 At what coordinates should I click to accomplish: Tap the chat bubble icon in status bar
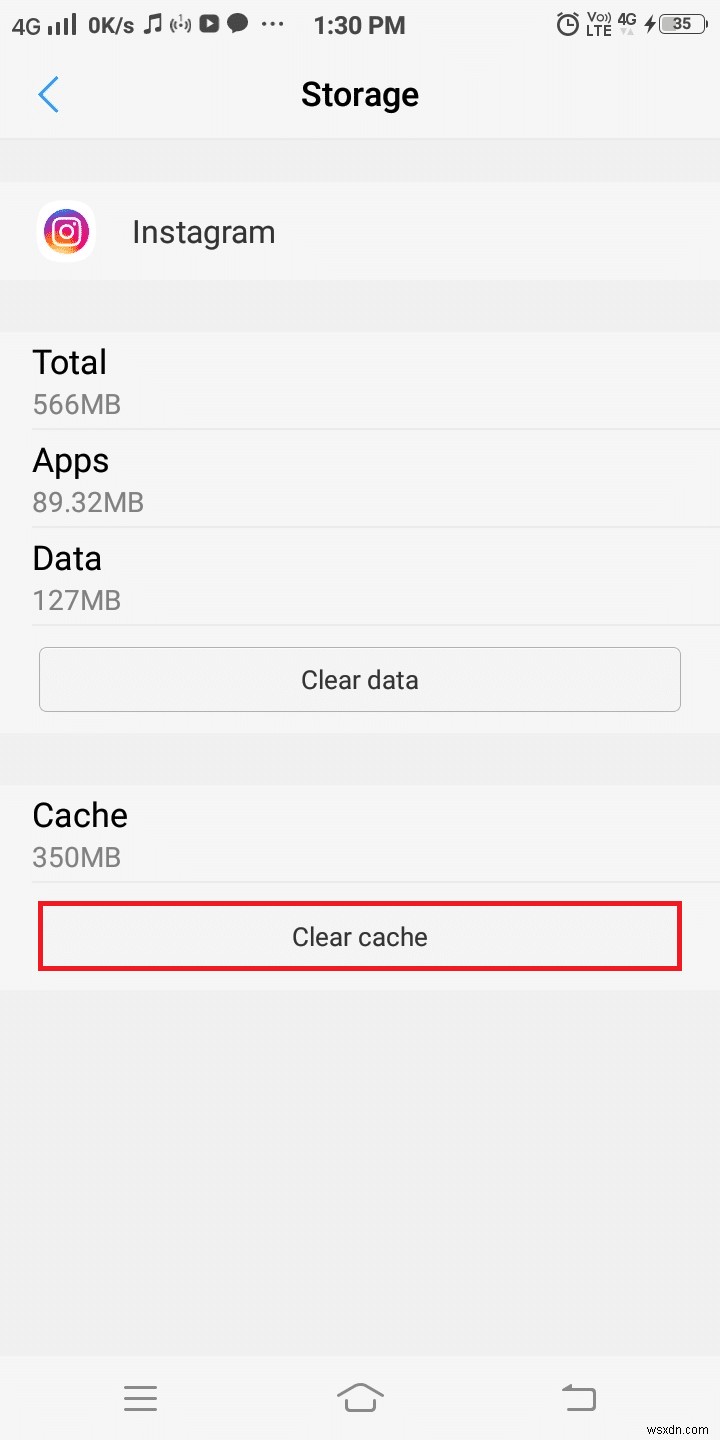237,24
